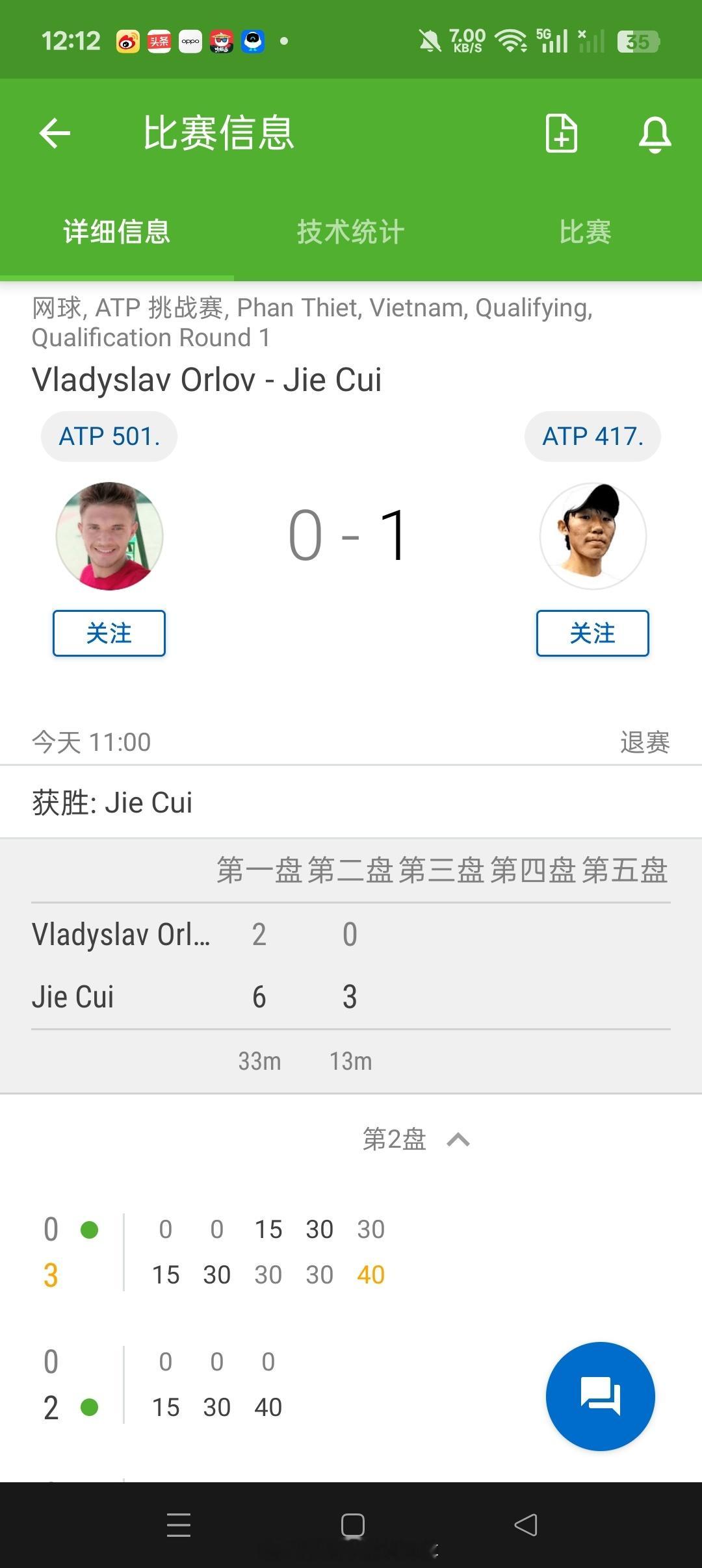Switch to the 技术统计 tab
702x1568 pixels.
click(x=351, y=232)
